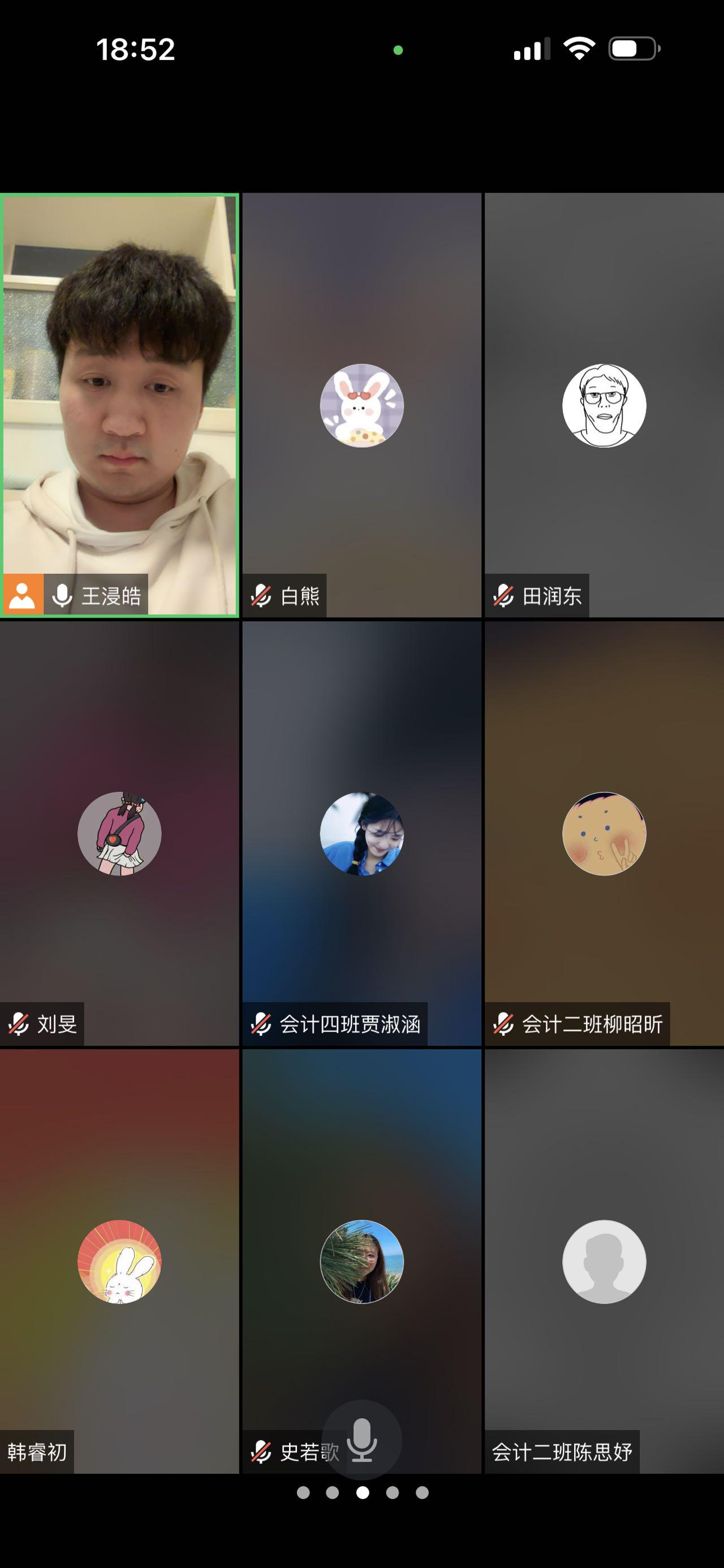Image resolution: width=724 pixels, height=1568 pixels.
Task: Tap the page indicator dots
Action: (363, 1492)
